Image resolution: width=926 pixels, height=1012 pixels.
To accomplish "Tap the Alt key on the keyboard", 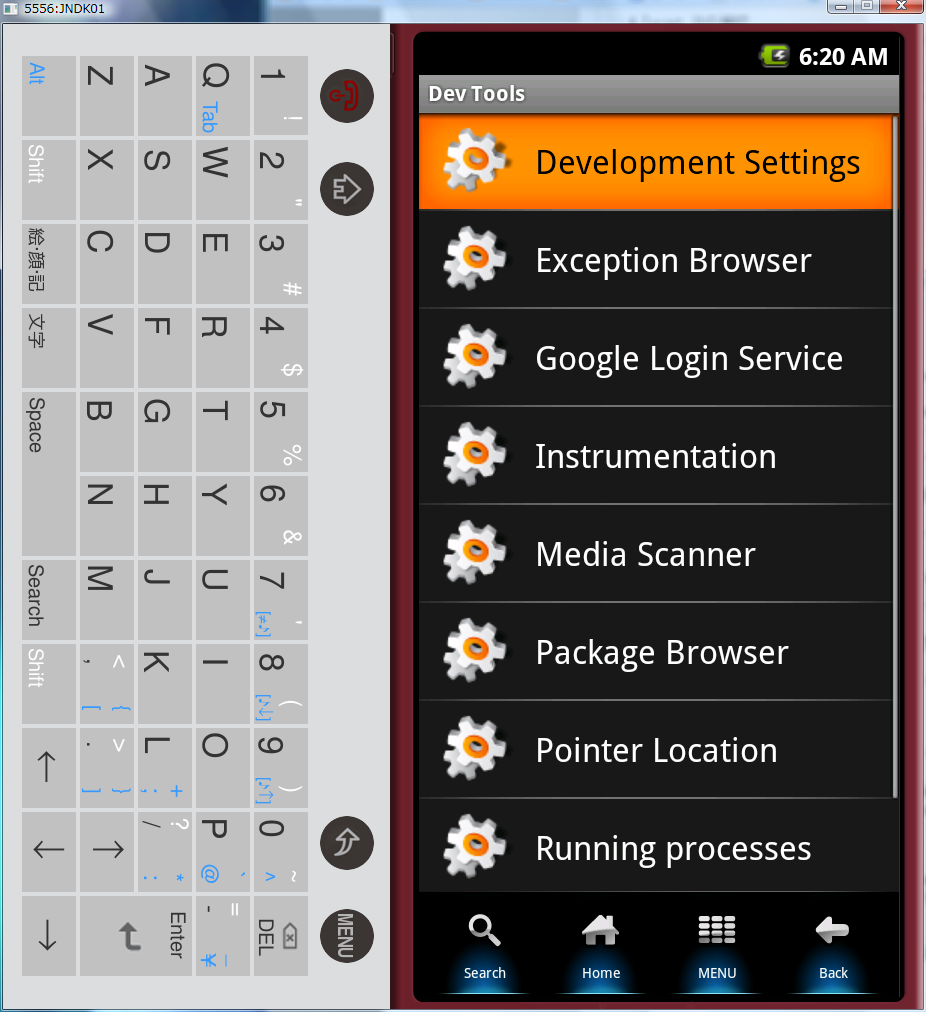I will tap(49, 96).
